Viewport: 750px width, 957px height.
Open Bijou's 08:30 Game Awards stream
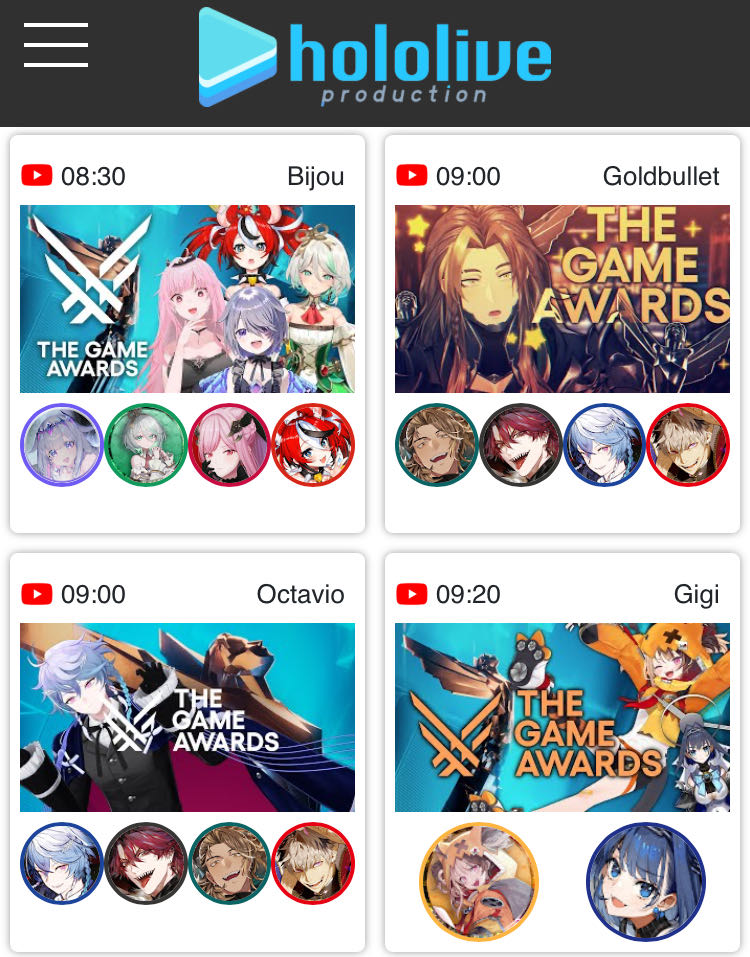point(187,298)
